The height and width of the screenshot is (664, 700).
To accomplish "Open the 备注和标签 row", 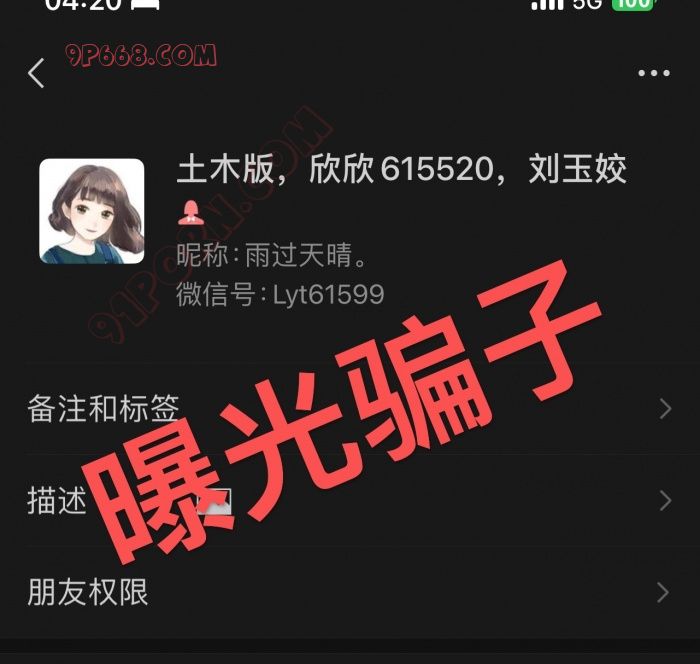I will tap(104, 408).
